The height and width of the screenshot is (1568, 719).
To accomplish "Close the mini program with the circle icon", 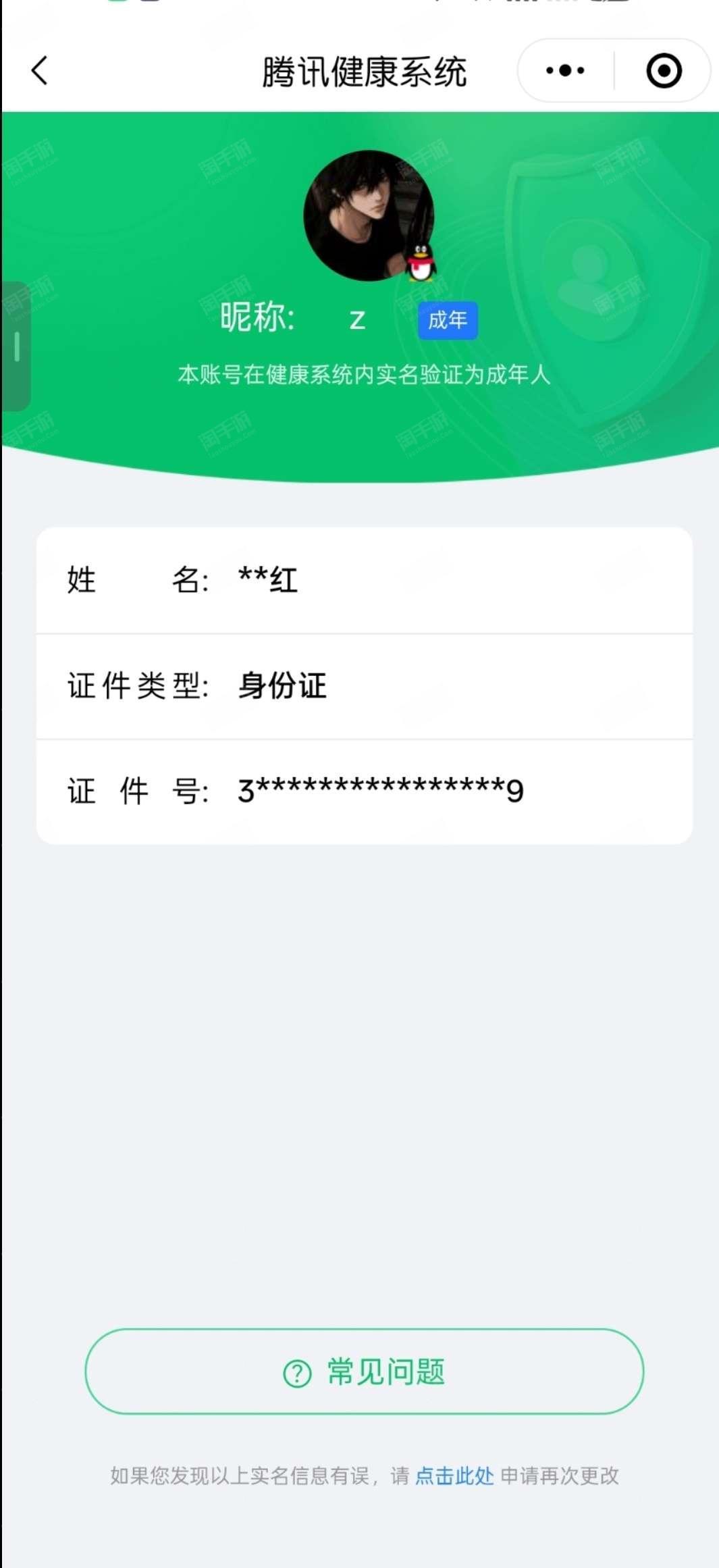I will [664, 70].
